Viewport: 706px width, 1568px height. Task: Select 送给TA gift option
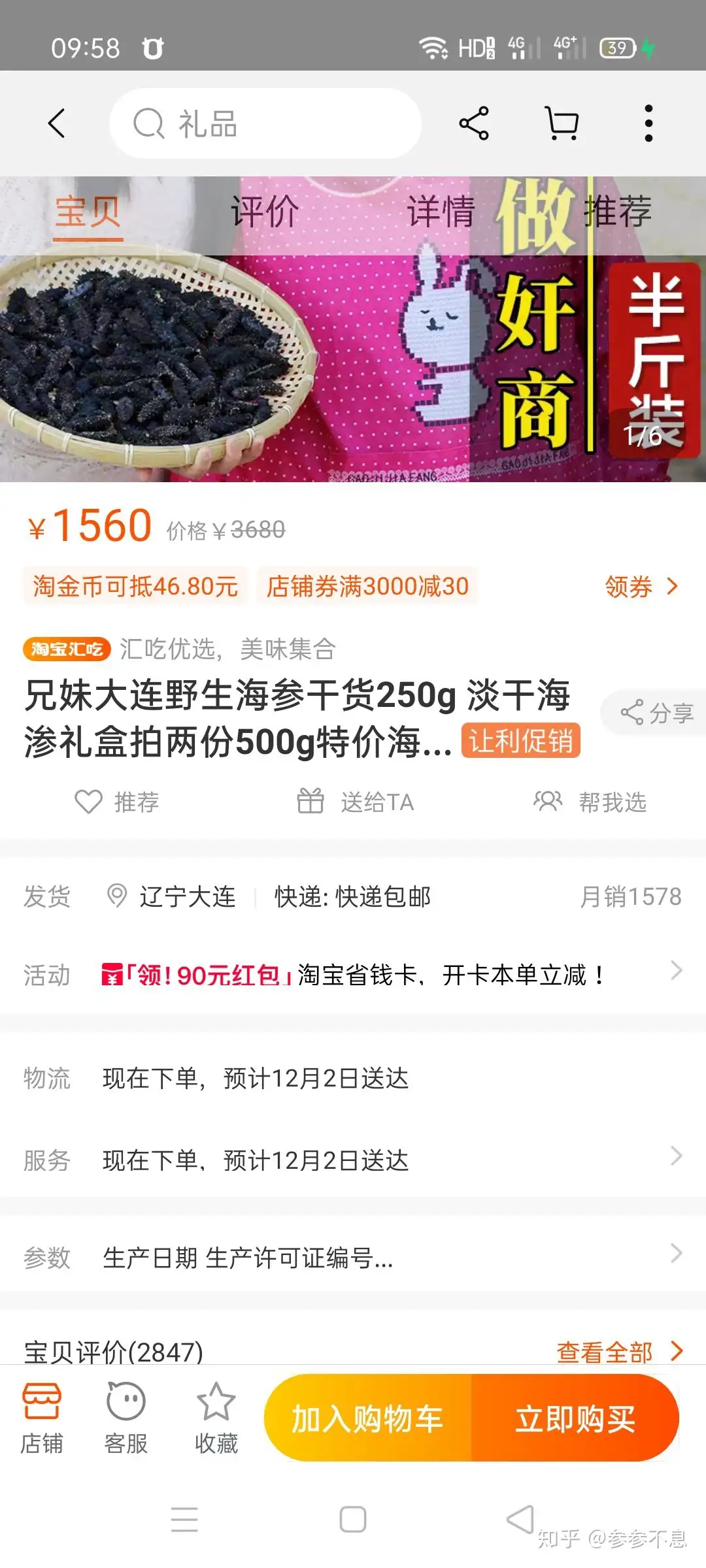coord(355,802)
